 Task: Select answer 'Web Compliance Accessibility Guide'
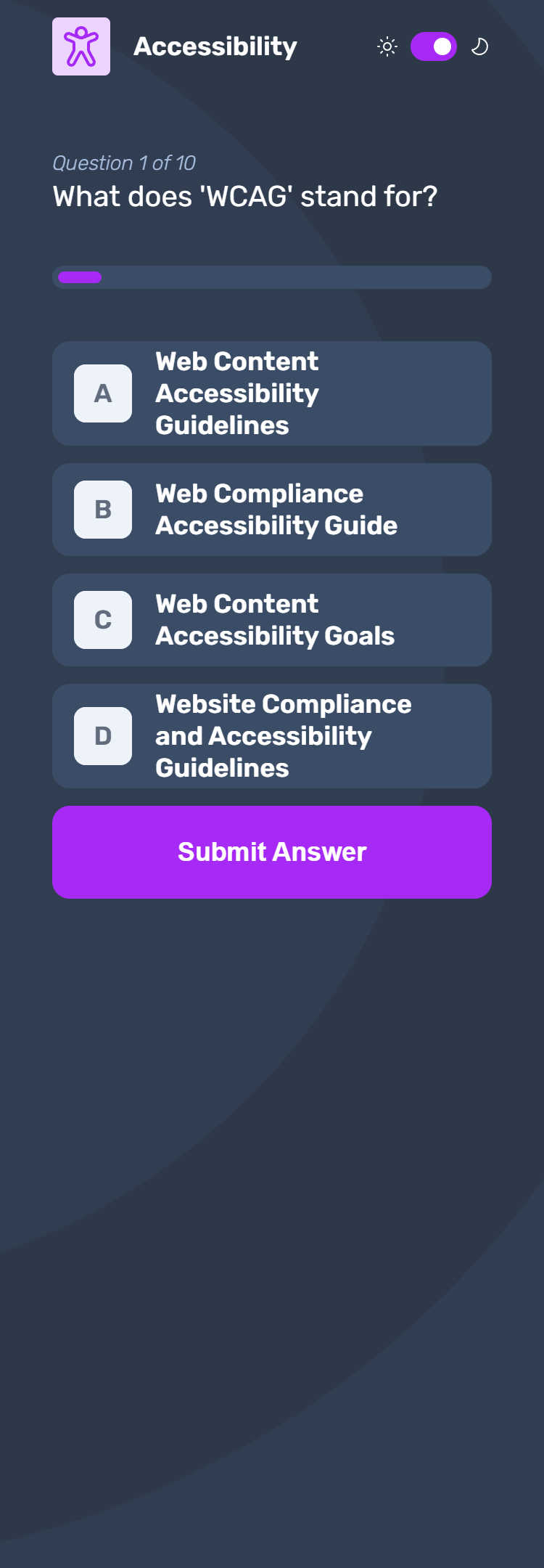point(272,510)
